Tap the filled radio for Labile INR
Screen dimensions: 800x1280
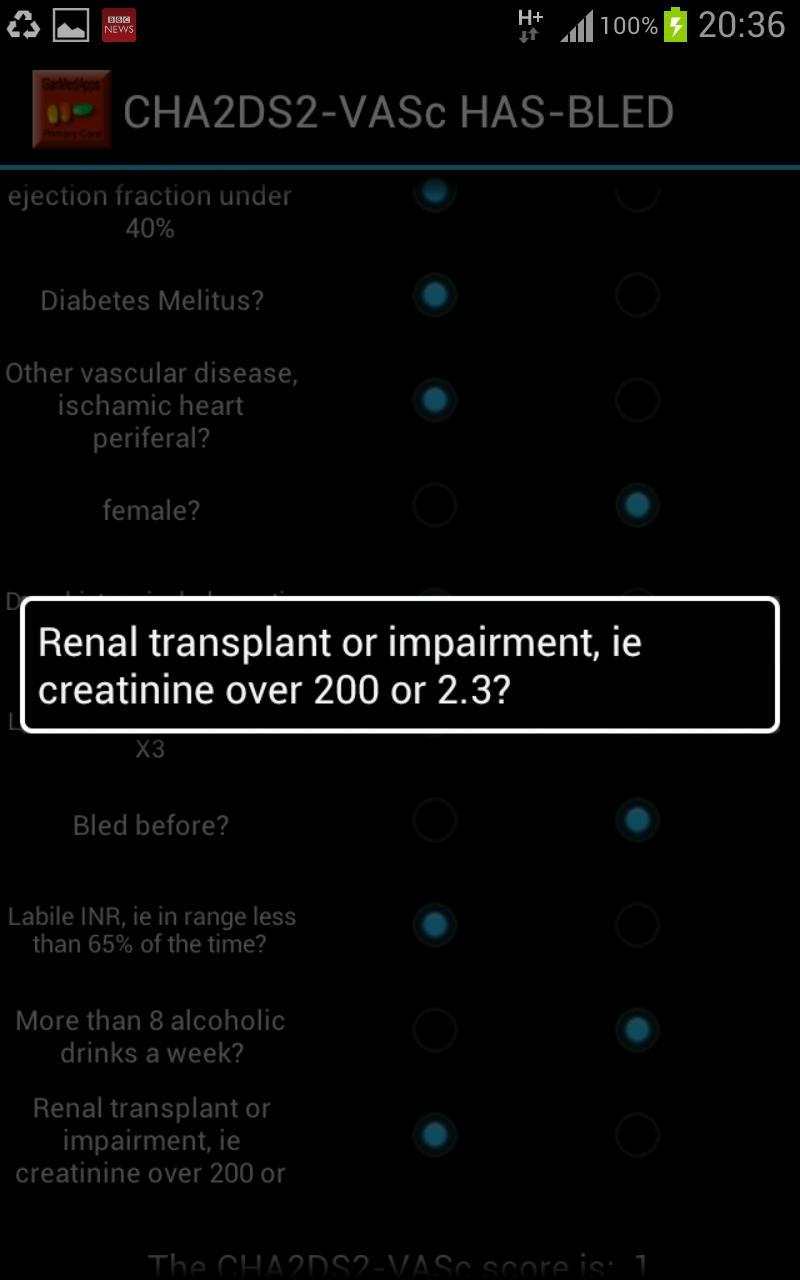[x=434, y=926]
